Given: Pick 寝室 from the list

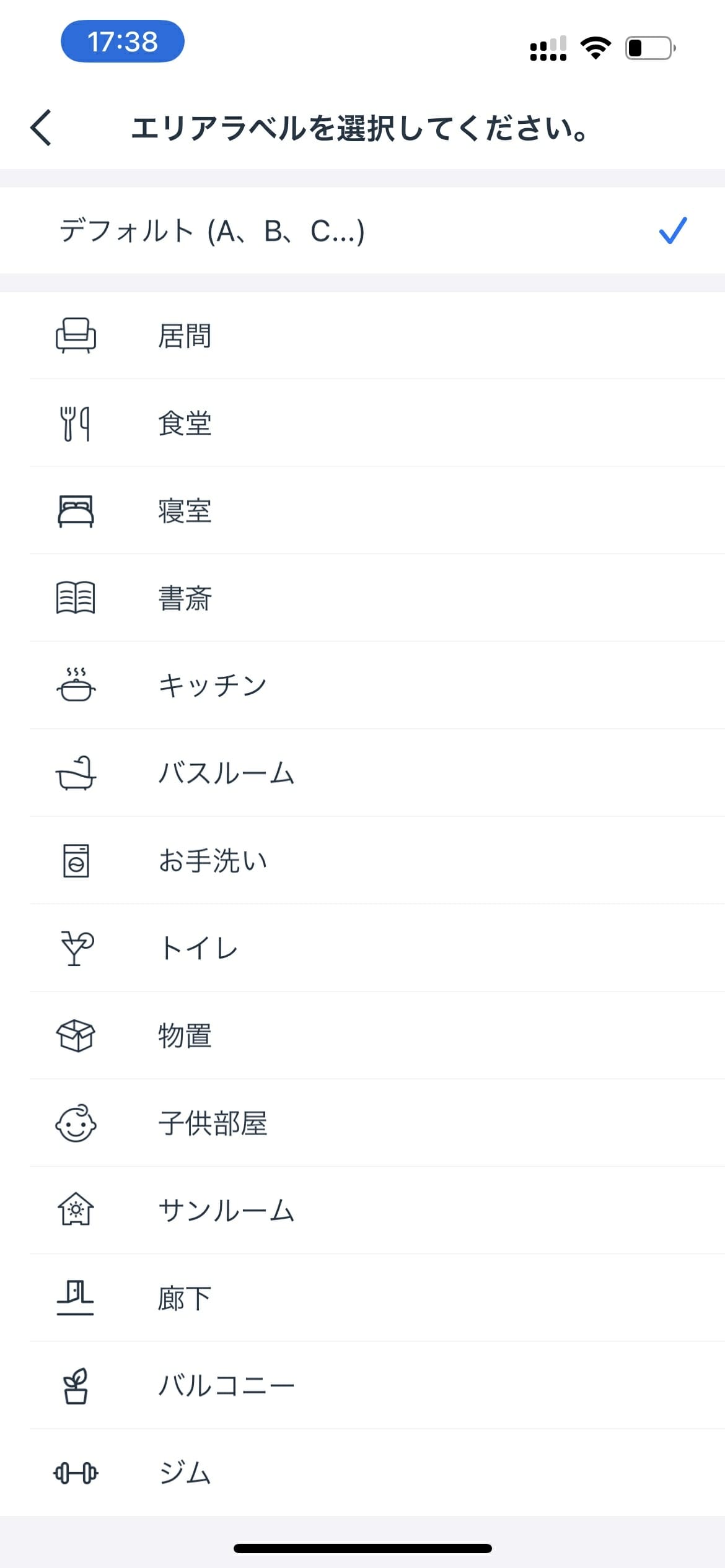Looking at the screenshot, I should tap(362, 510).
